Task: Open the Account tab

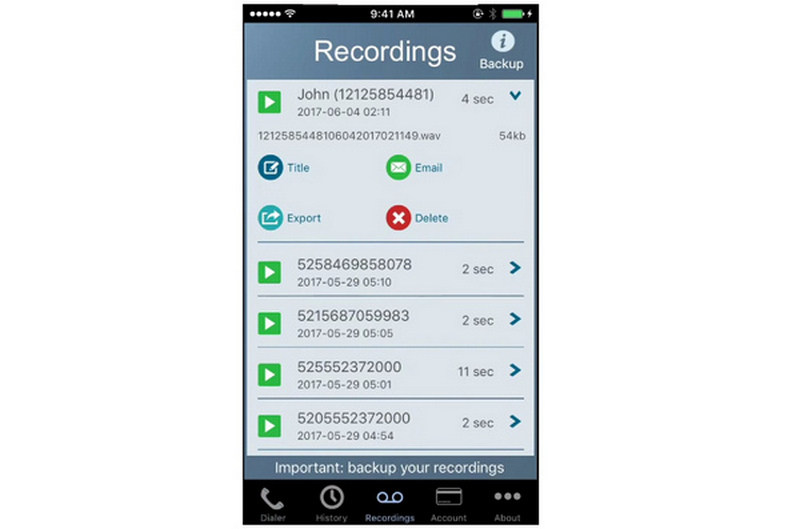Action: coord(448,503)
